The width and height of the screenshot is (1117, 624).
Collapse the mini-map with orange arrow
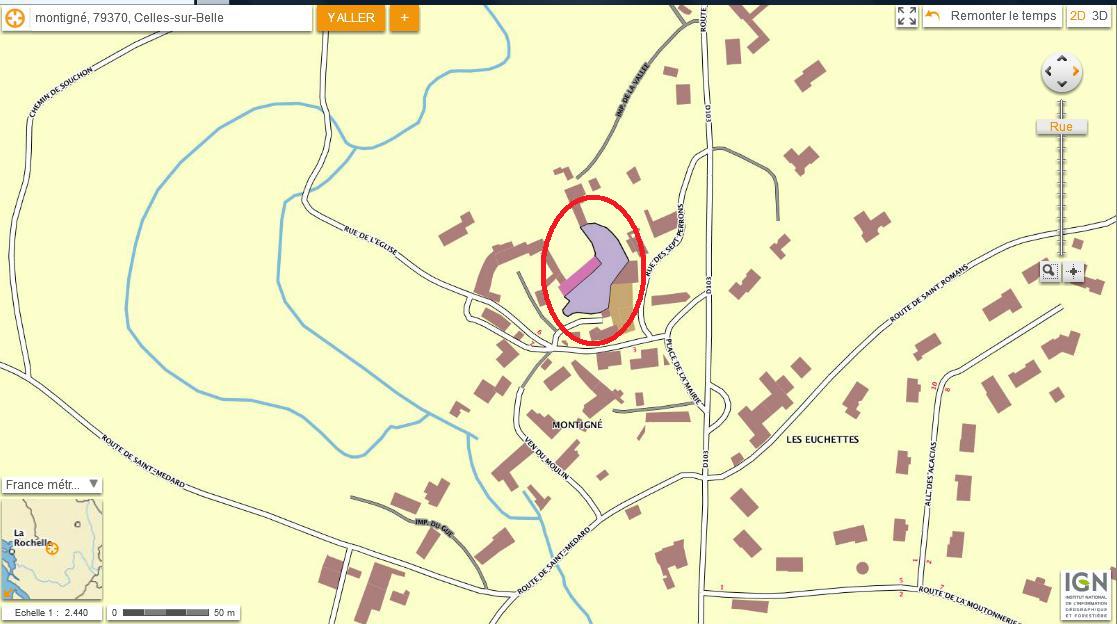[x=8, y=593]
